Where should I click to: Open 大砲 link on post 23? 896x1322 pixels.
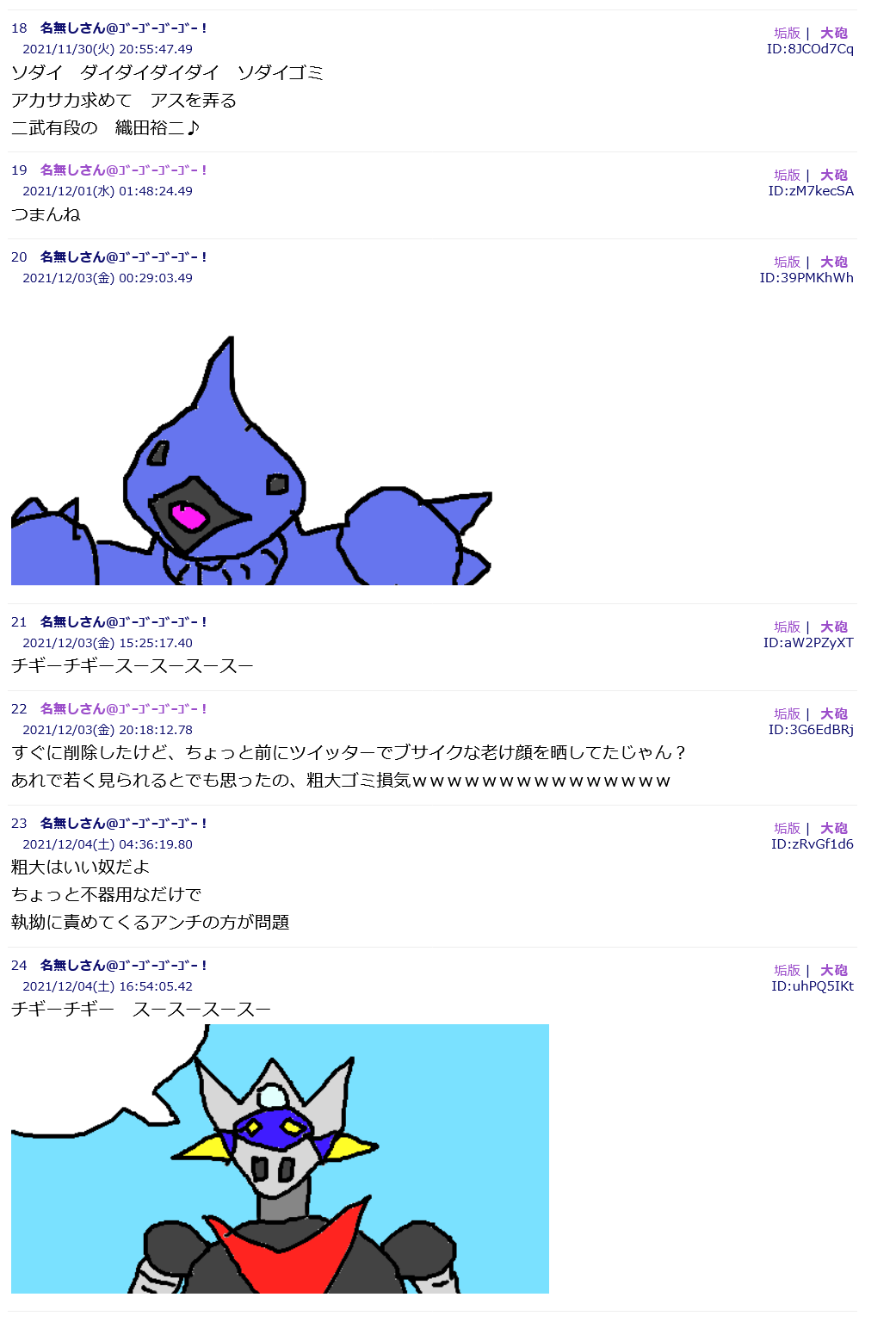pyautogui.click(x=833, y=828)
